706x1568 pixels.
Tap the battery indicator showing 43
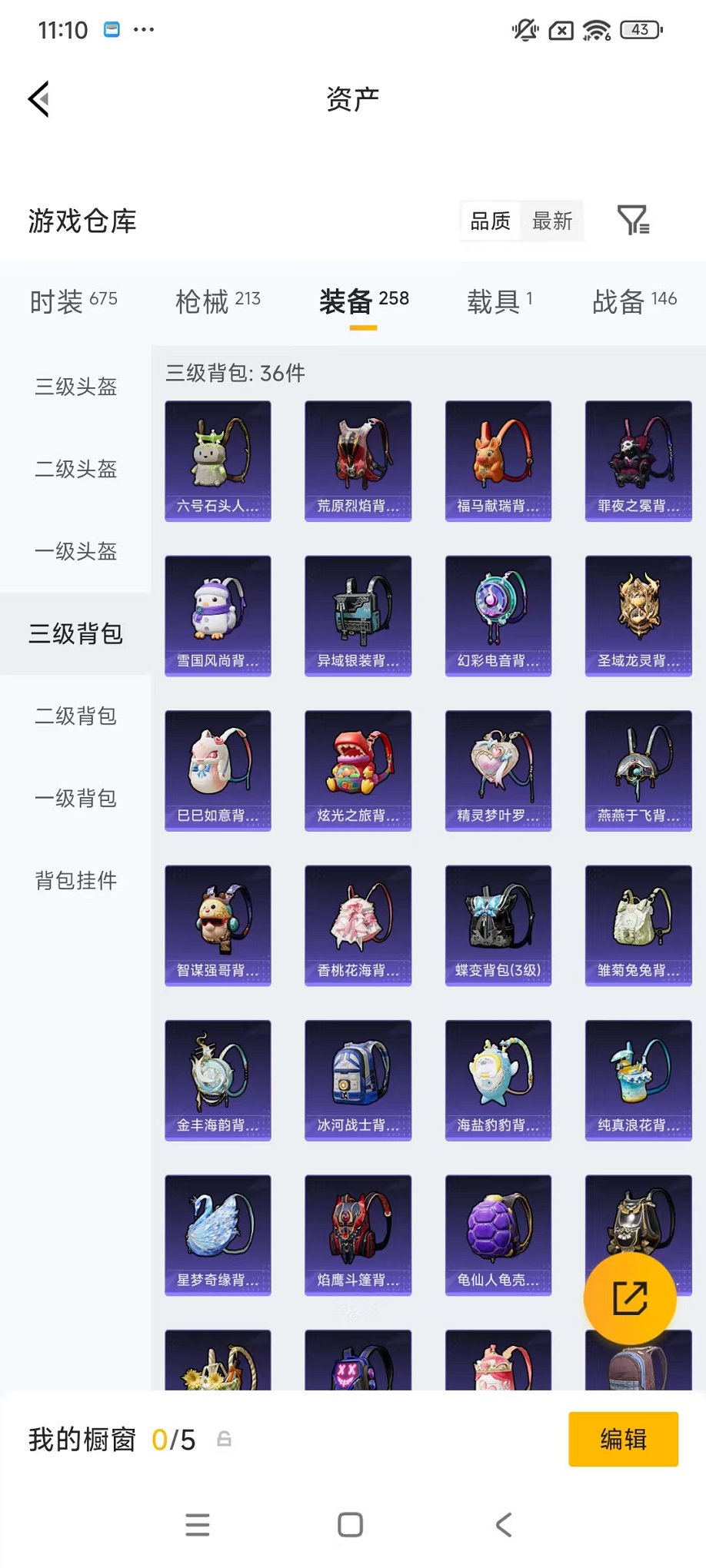[640, 29]
